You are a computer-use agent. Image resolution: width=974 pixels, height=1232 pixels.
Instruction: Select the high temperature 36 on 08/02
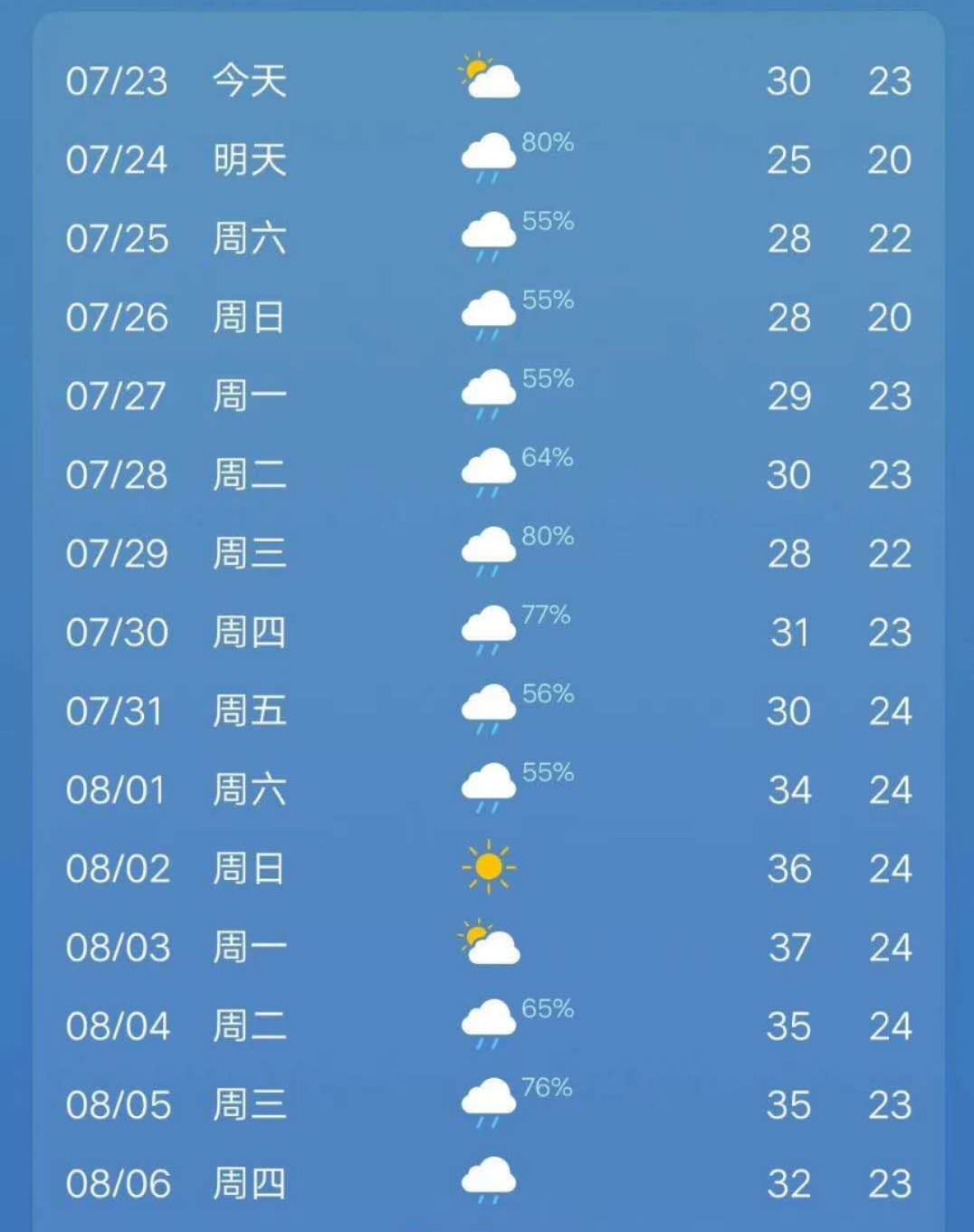(x=789, y=868)
